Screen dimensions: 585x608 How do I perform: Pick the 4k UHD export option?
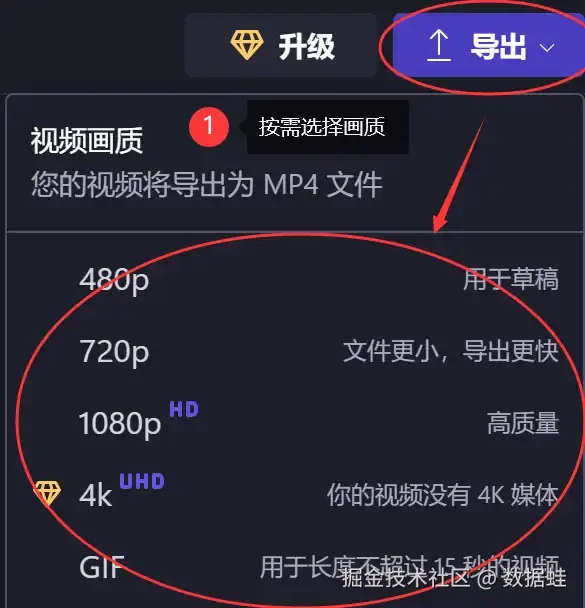(295, 495)
